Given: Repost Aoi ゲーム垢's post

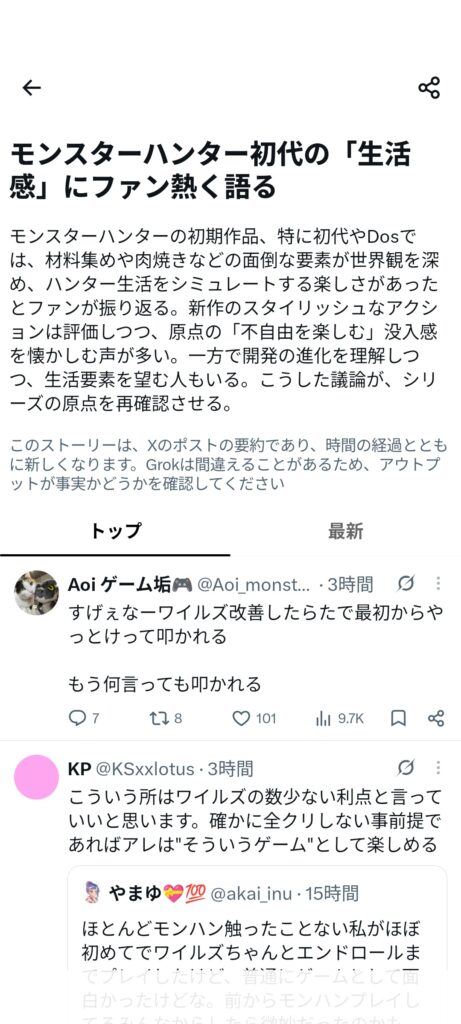Looking at the screenshot, I should point(166,718).
